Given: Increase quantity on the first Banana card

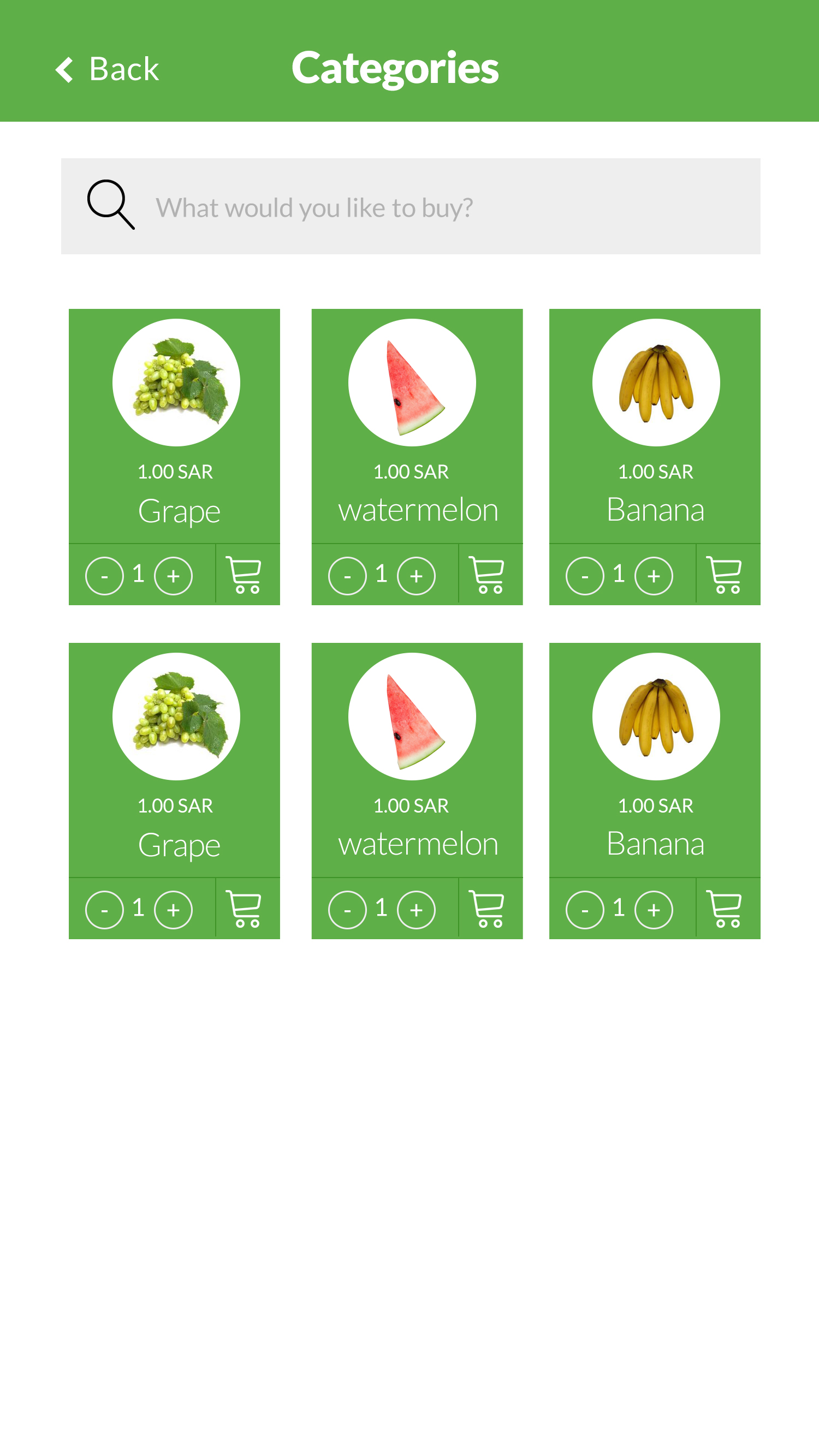Looking at the screenshot, I should coord(654,576).
